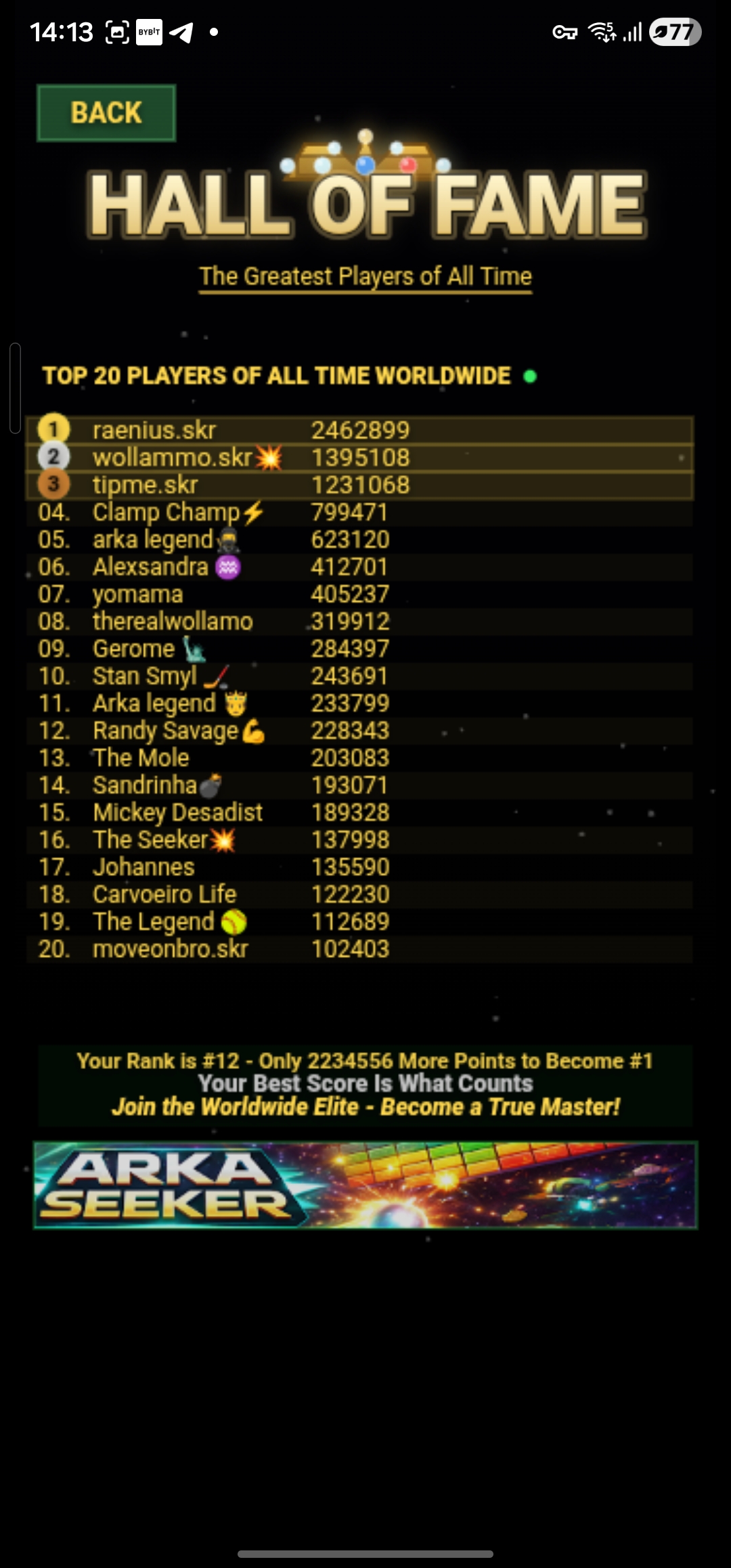Select the bronze medal icon beside tipme.skr

tap(56, 483)
